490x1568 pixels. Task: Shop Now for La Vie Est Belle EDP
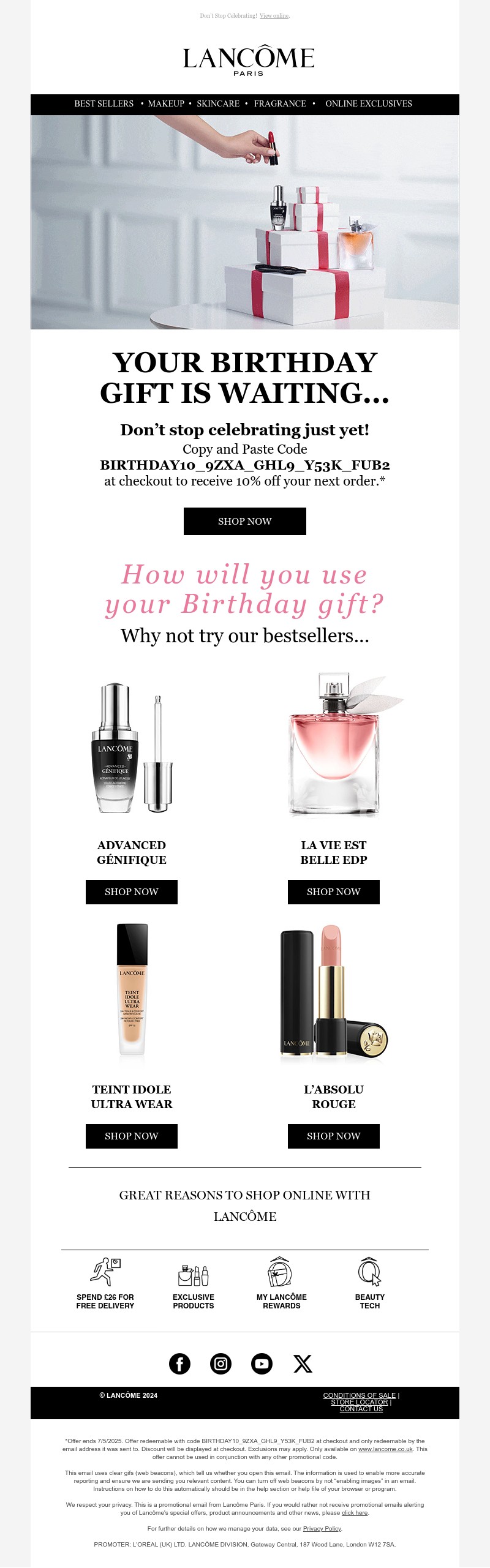(333, 891)
